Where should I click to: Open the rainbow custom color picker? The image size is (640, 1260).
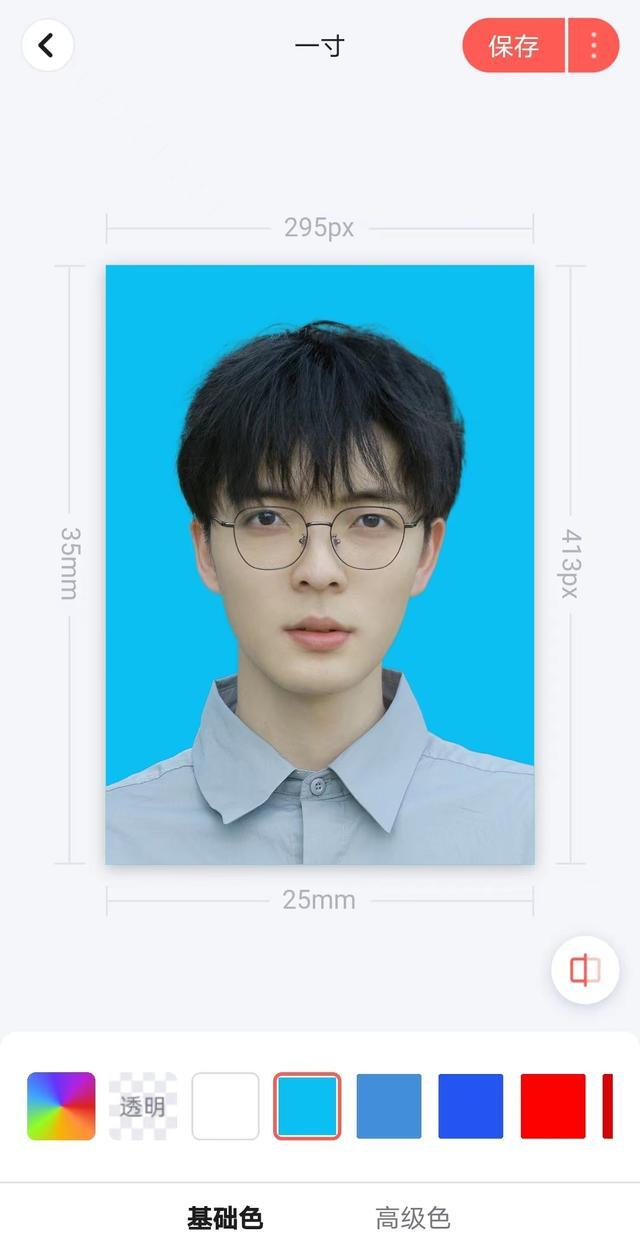[x=61, y=1106]
